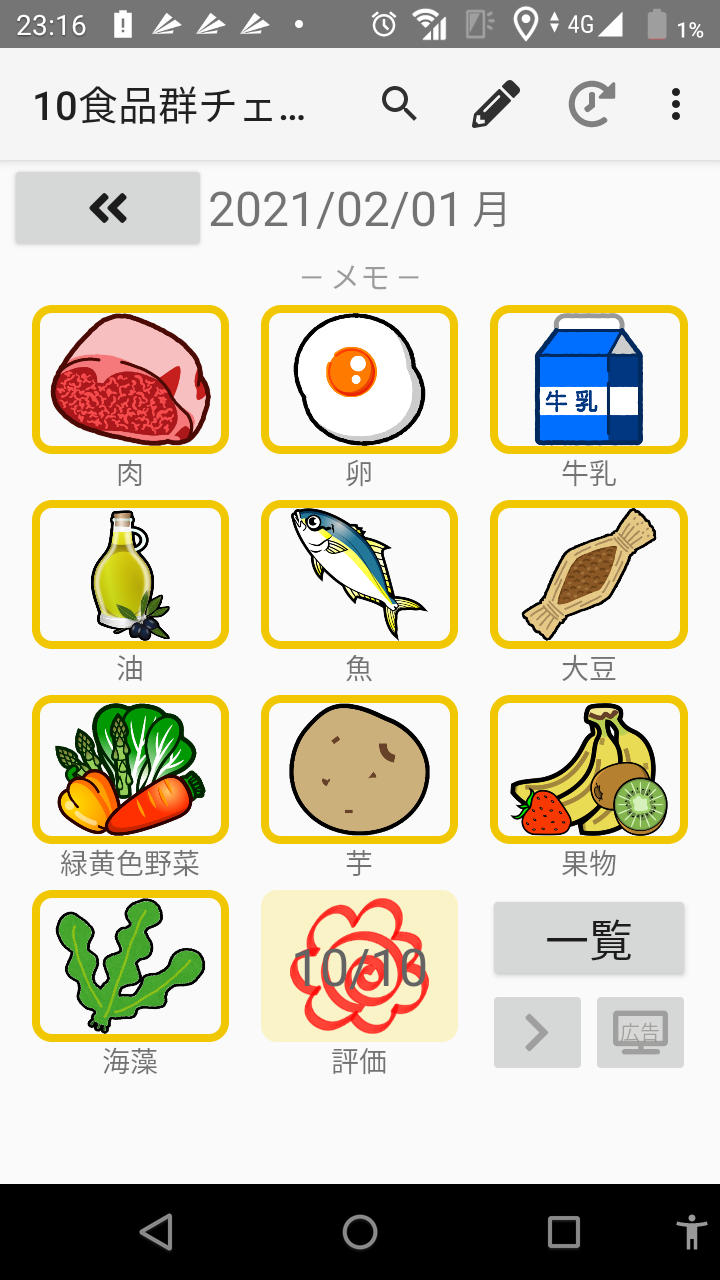Toggle the 卵 (egg) food tile
The height and width of the screenshot is (1280, 720).
coord(359,380)
